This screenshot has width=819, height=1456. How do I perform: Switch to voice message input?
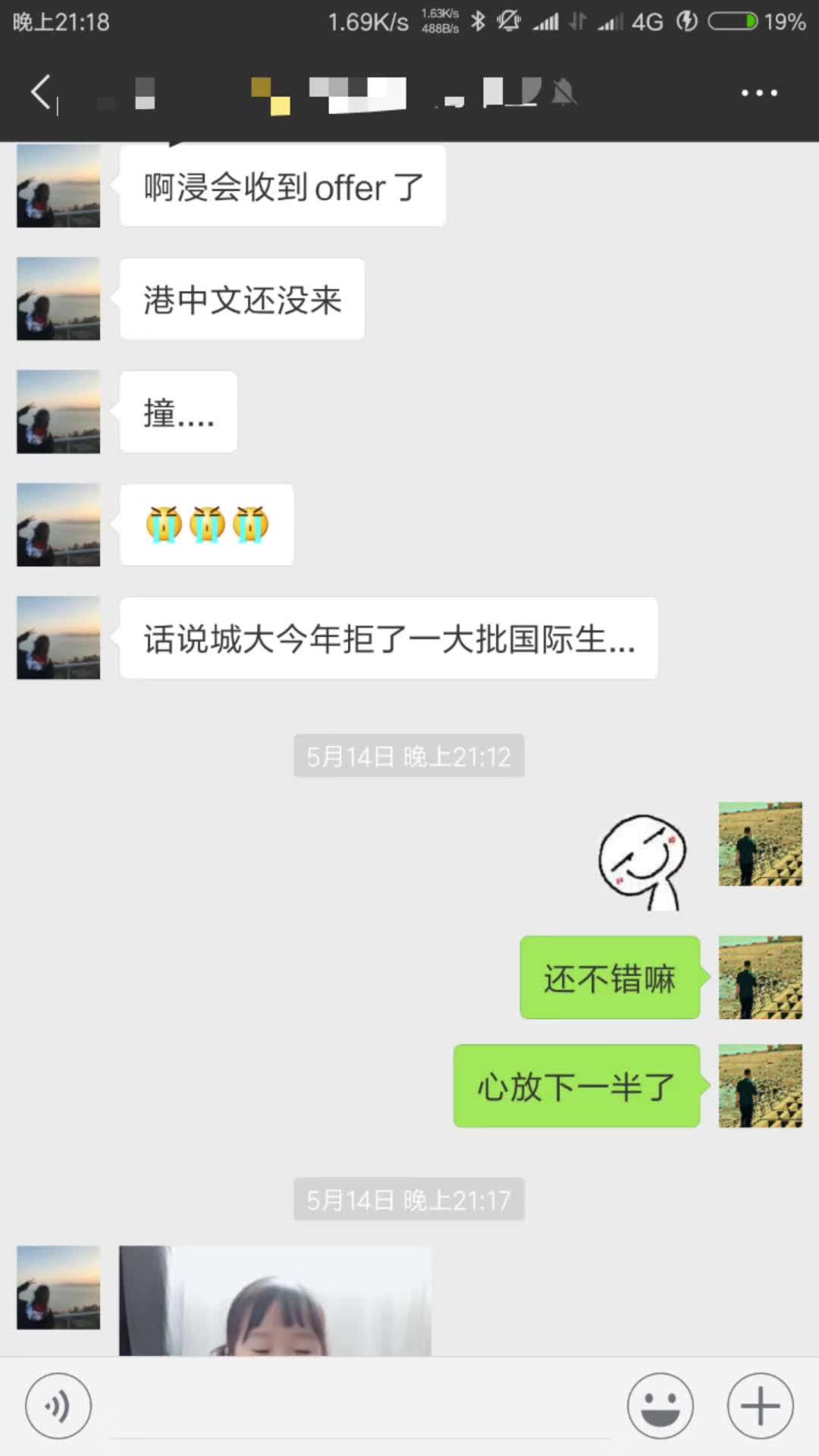[x=58, y=1406]
